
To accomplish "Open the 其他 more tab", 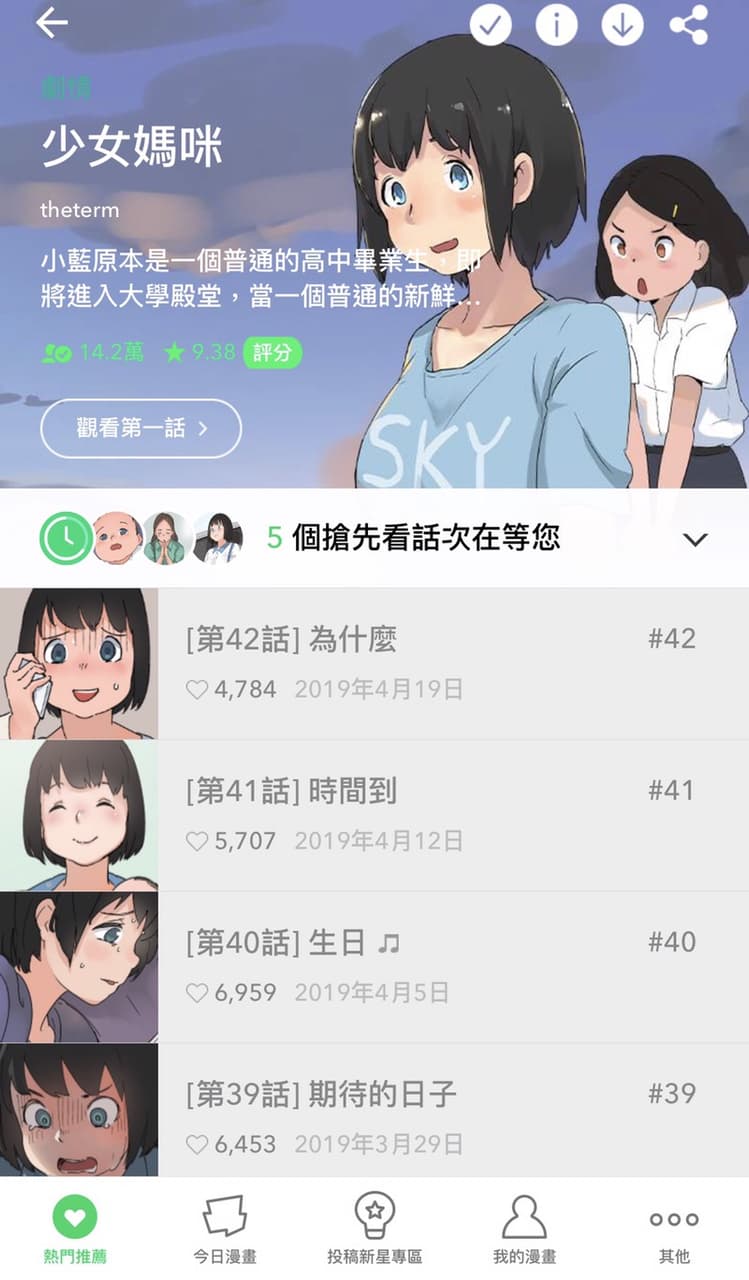I will click(674, 1230).
